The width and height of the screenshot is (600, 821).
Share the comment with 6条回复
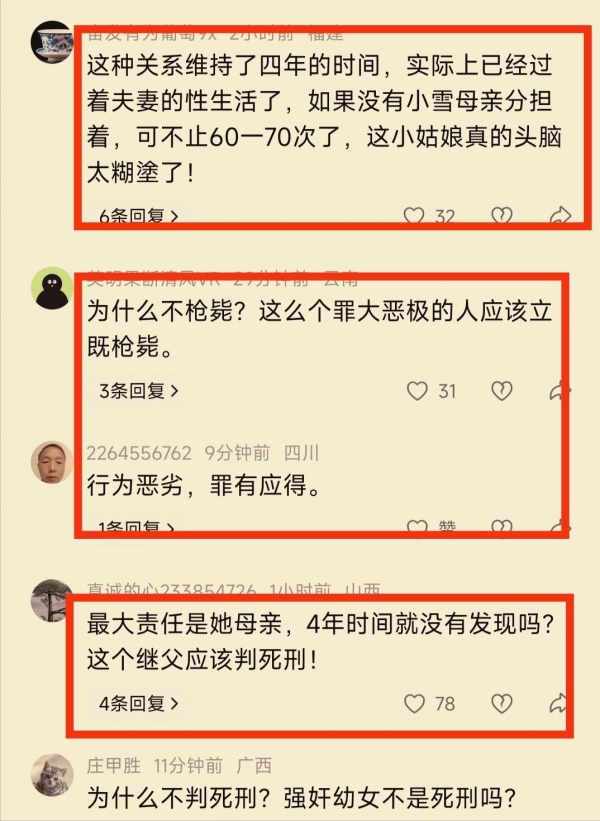561,215
